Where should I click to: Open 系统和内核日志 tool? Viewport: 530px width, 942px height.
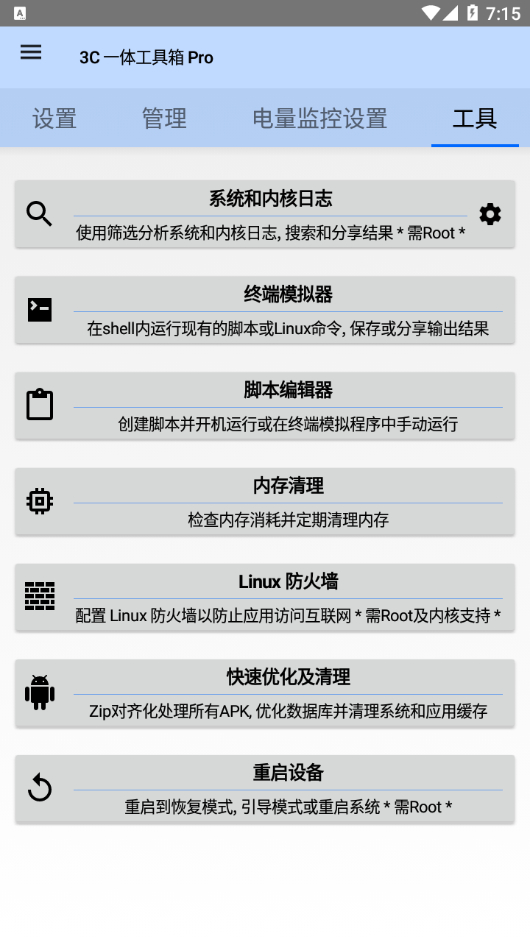tap(265, 214)
